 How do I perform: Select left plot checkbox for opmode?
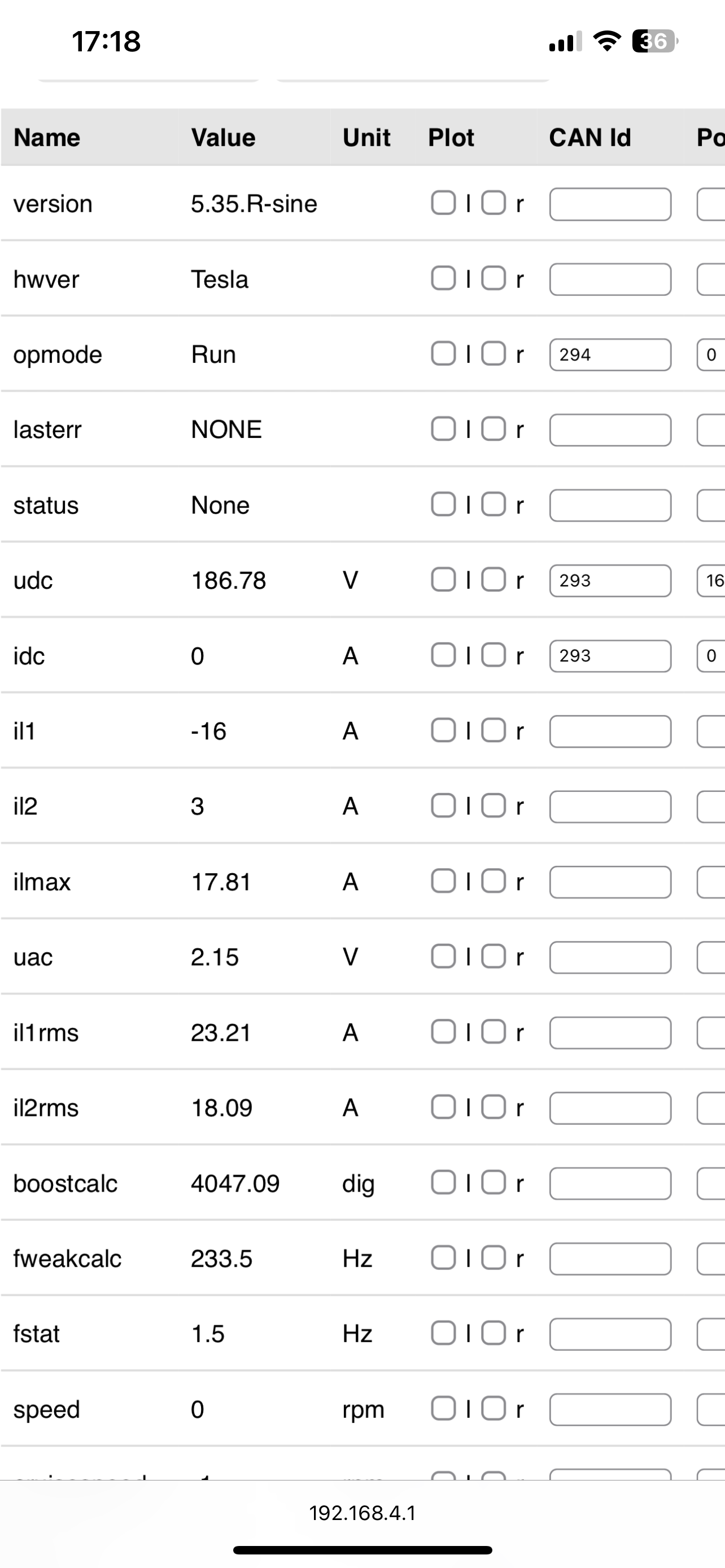(x=443, y=354)
